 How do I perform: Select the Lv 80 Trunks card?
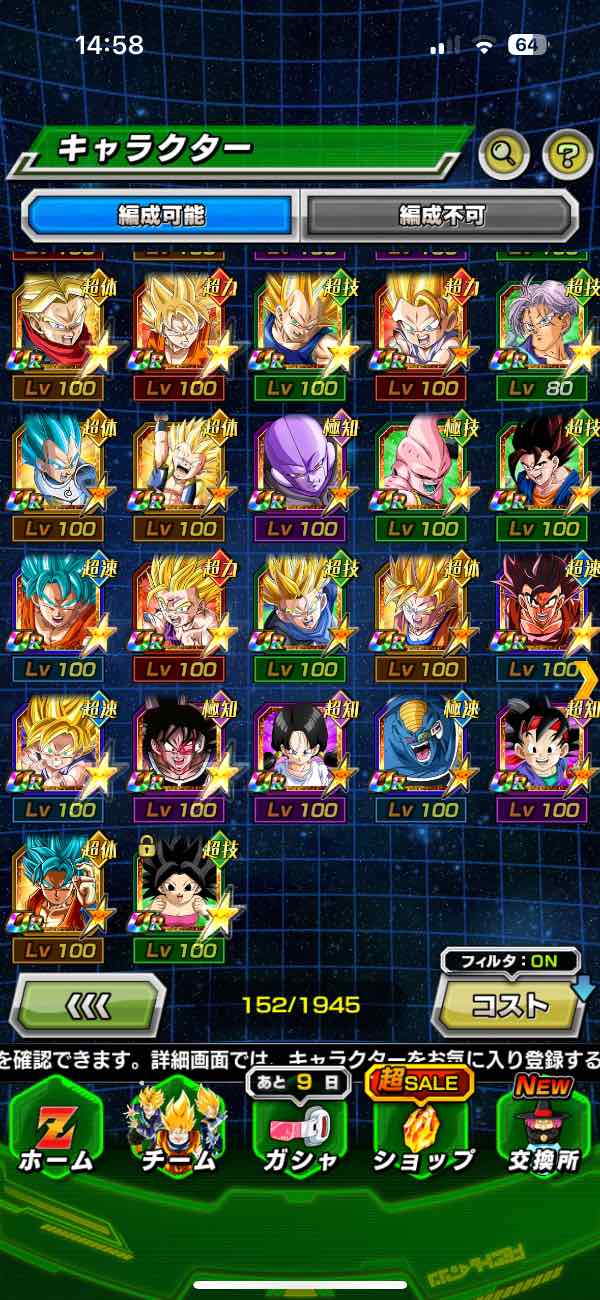pyautogui.click(x=542, y=333)
